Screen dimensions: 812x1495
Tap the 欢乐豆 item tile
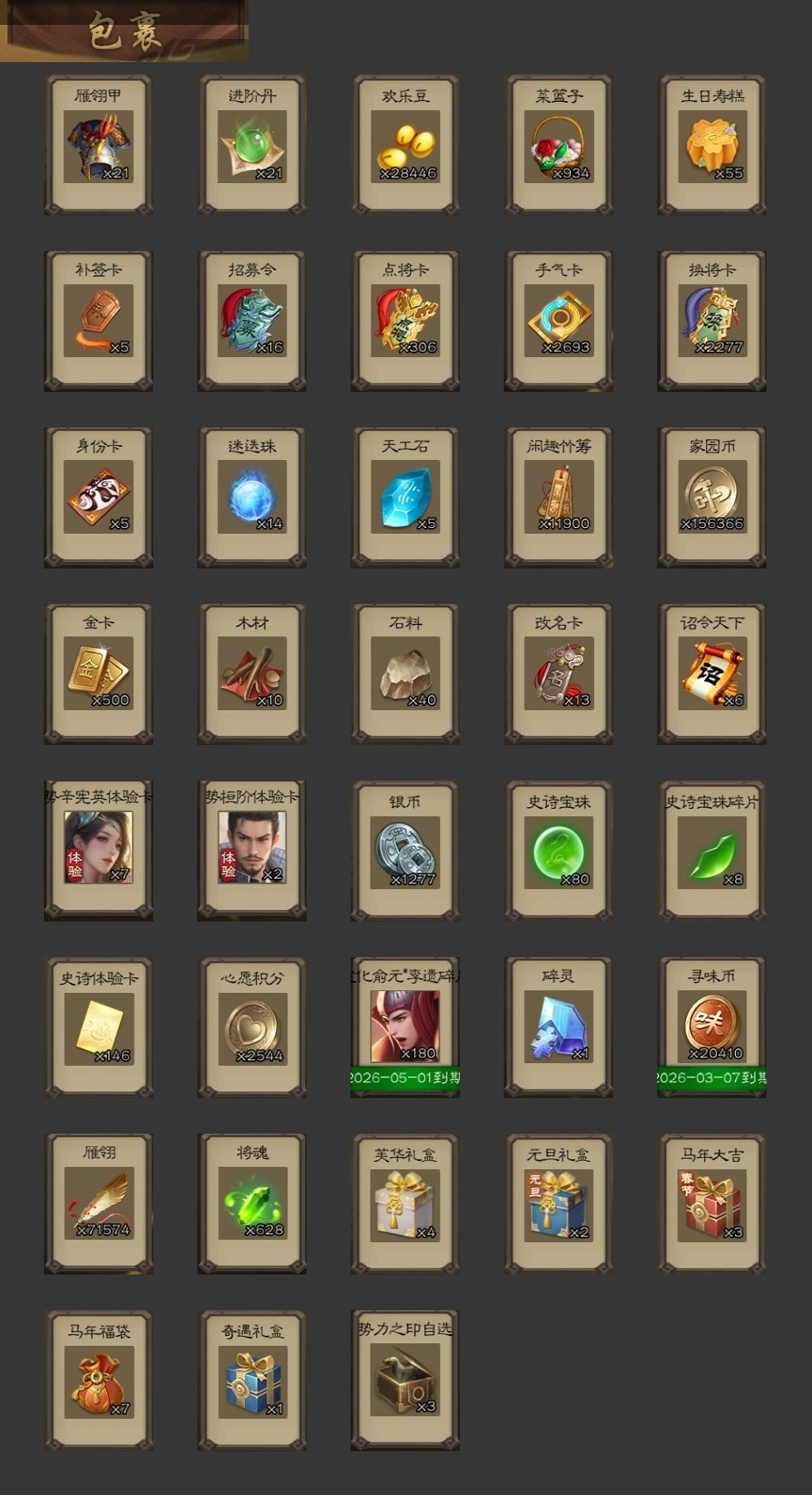pos(405,147)
